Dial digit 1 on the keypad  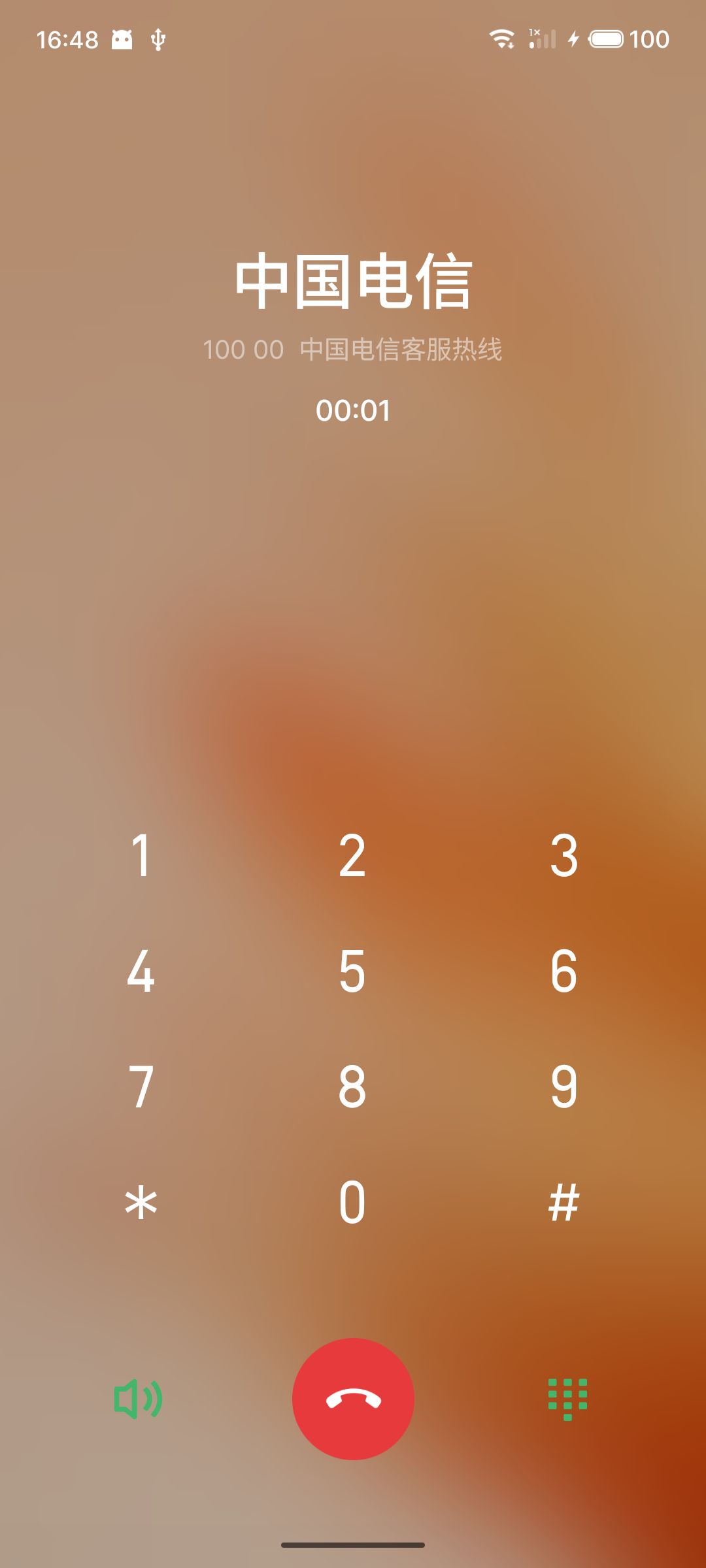tap(141, 855)
